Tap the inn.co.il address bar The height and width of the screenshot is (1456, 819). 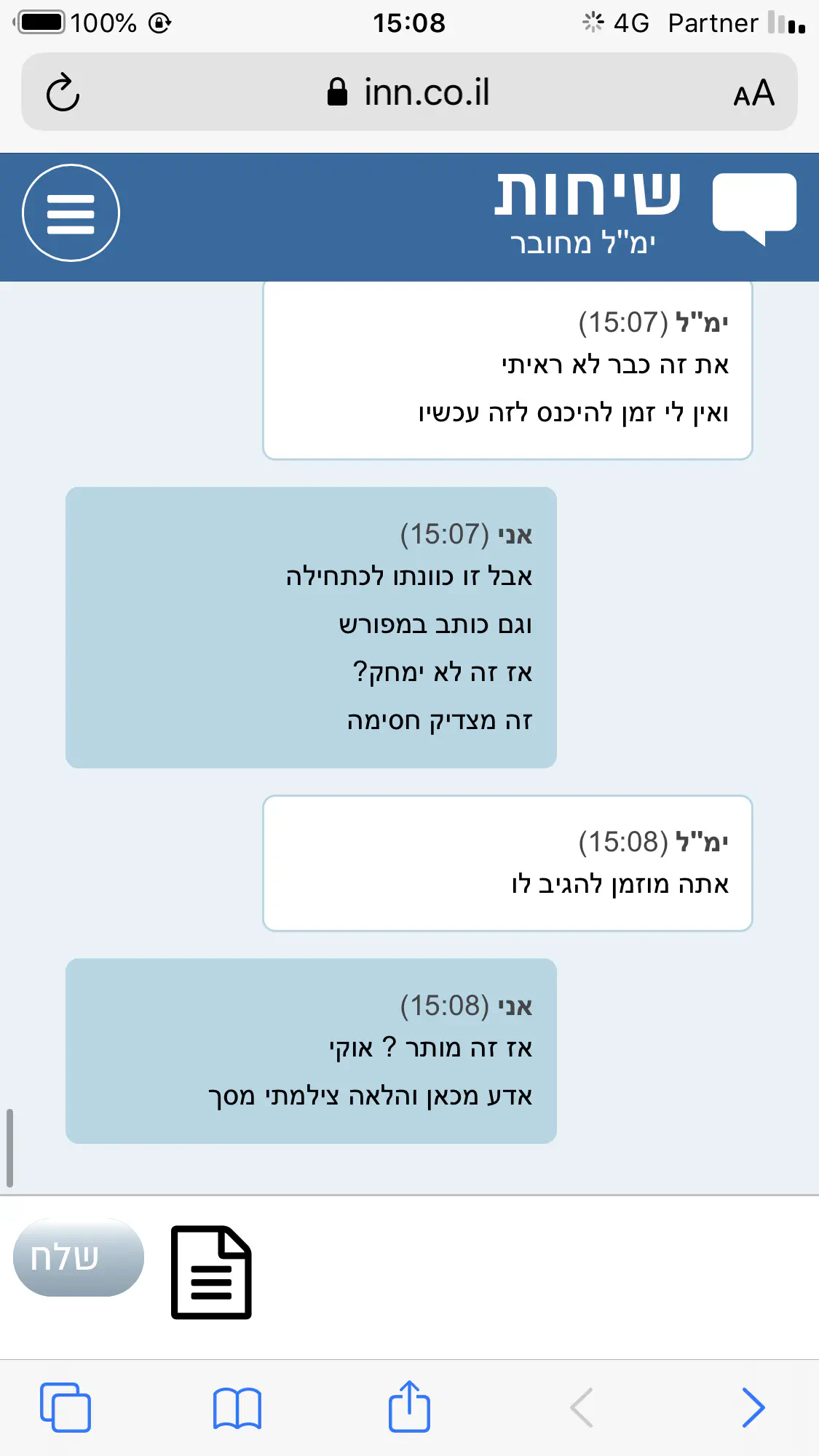(409, 92)
